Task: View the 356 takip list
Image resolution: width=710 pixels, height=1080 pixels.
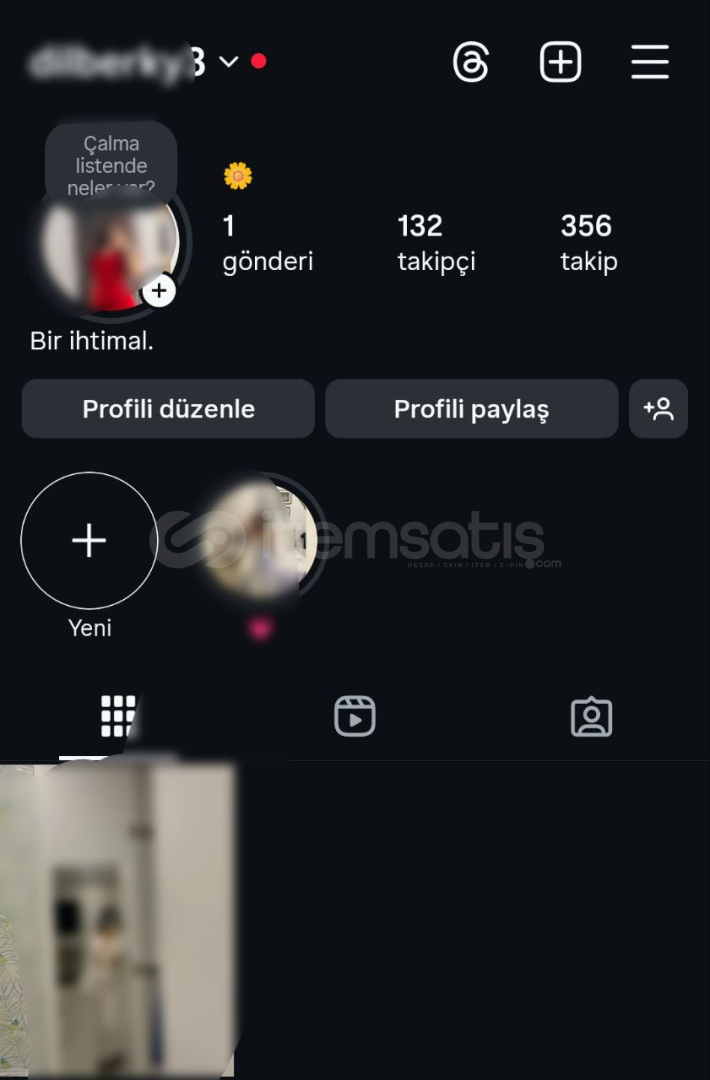Action: (x=588, y=242)
